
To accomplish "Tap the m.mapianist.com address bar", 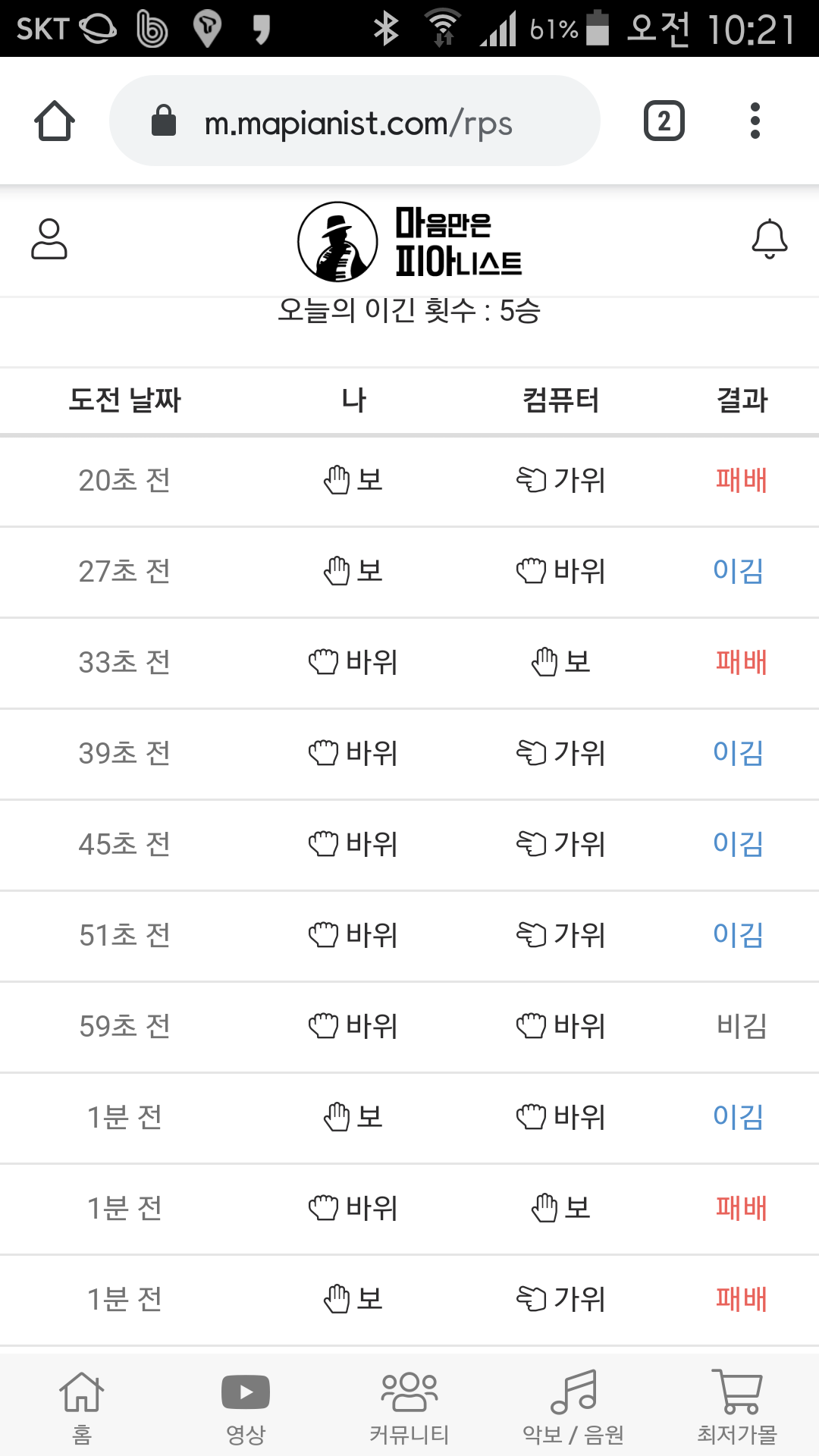I will 355,121.
